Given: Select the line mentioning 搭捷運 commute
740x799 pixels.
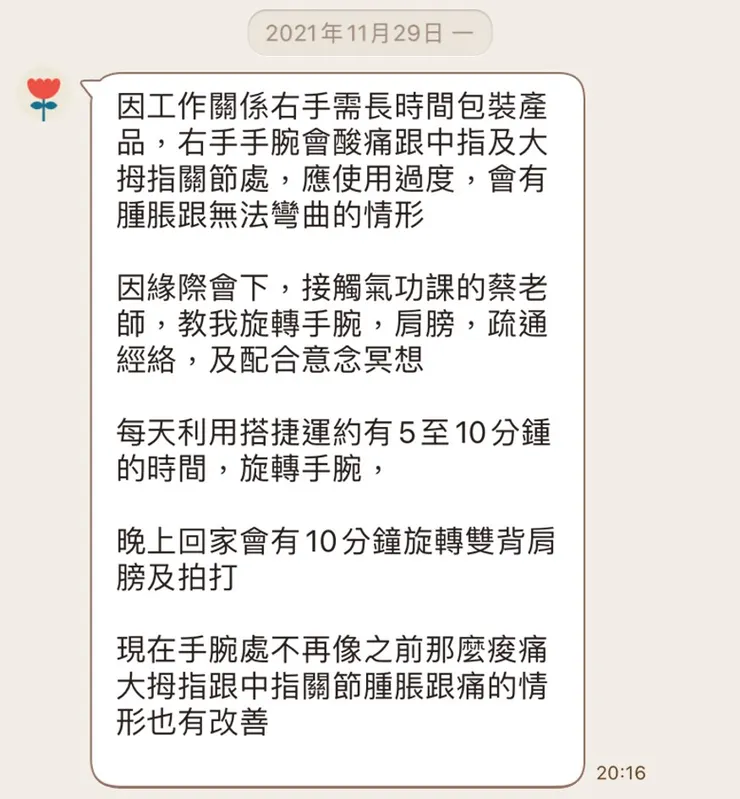Looking at the screenshot, I should tap(255, 432).
